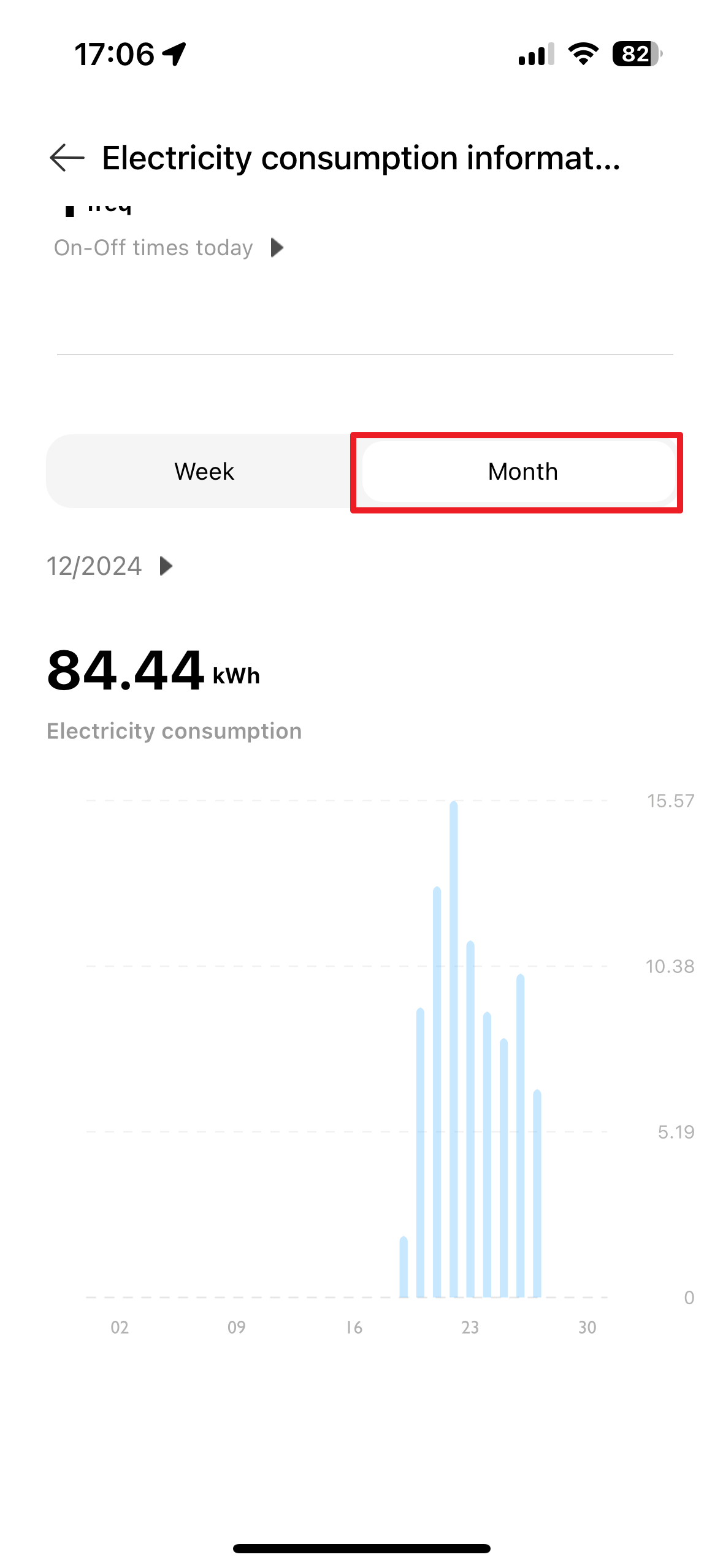Select the Month tab

click(x=522, y=471)
